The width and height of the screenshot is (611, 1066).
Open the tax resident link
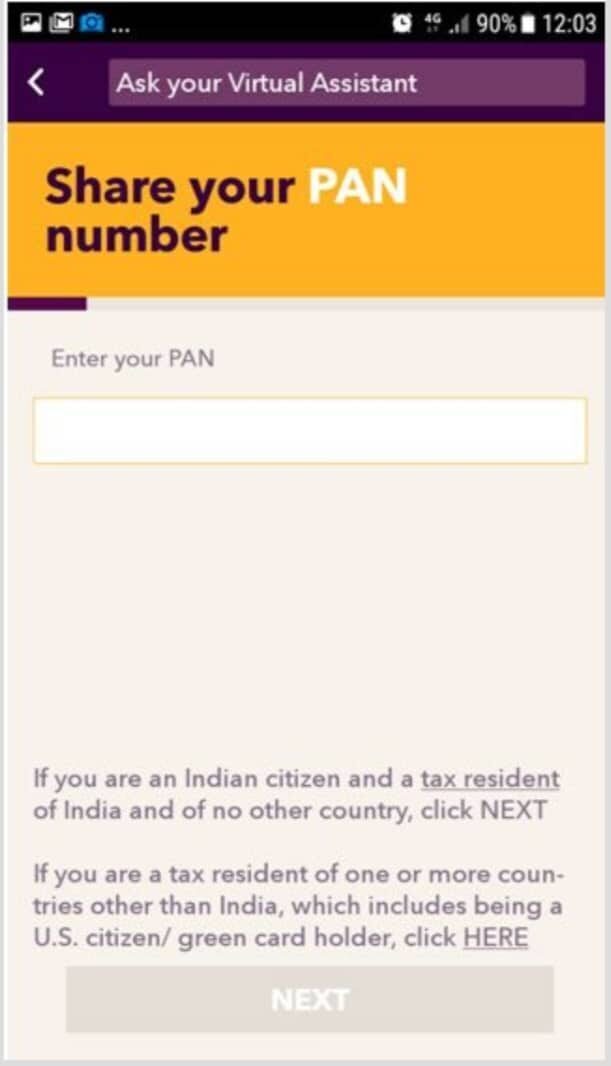[490, 779]
